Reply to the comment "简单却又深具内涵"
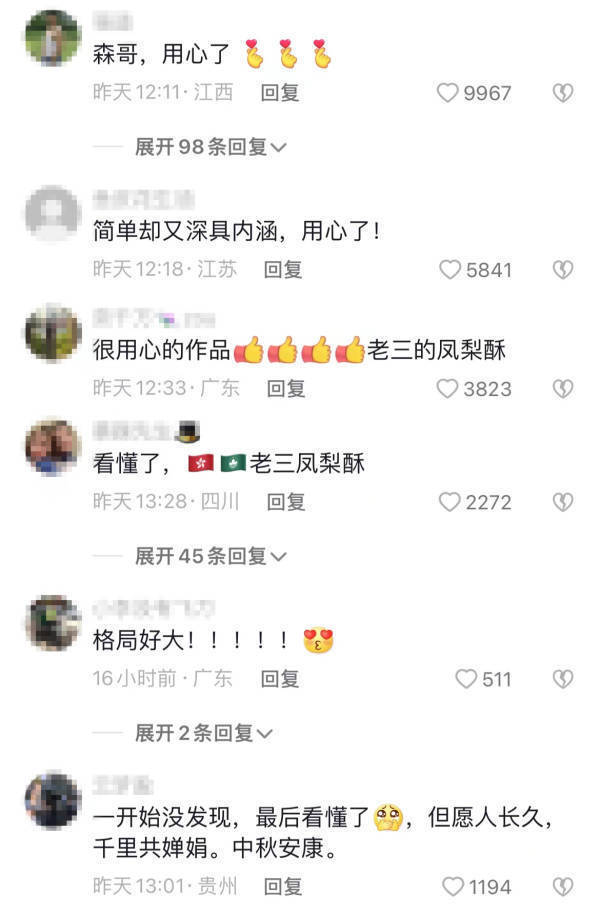The width and height of the screenshot is (600, 915). coord(282,269)
